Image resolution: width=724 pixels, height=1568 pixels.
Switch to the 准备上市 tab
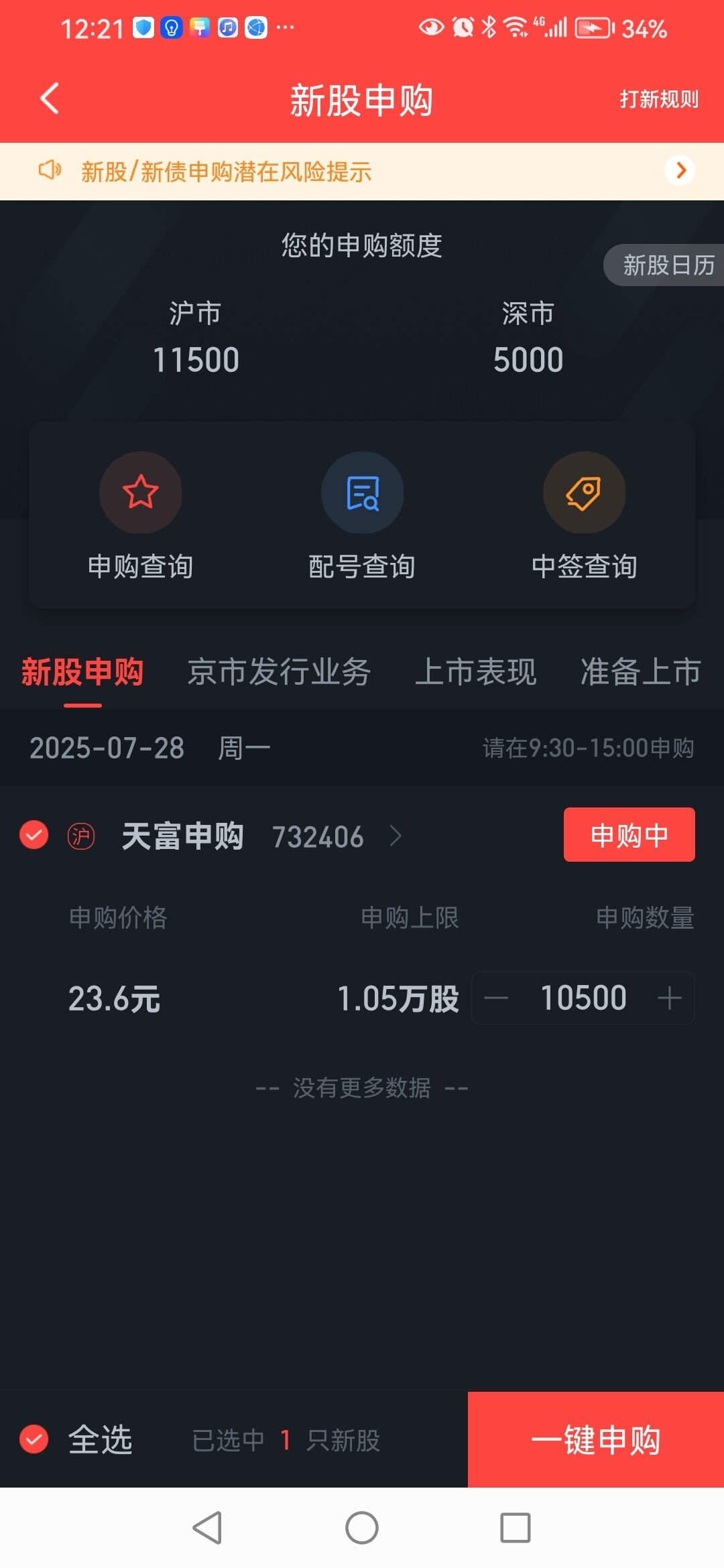[640, 672]
